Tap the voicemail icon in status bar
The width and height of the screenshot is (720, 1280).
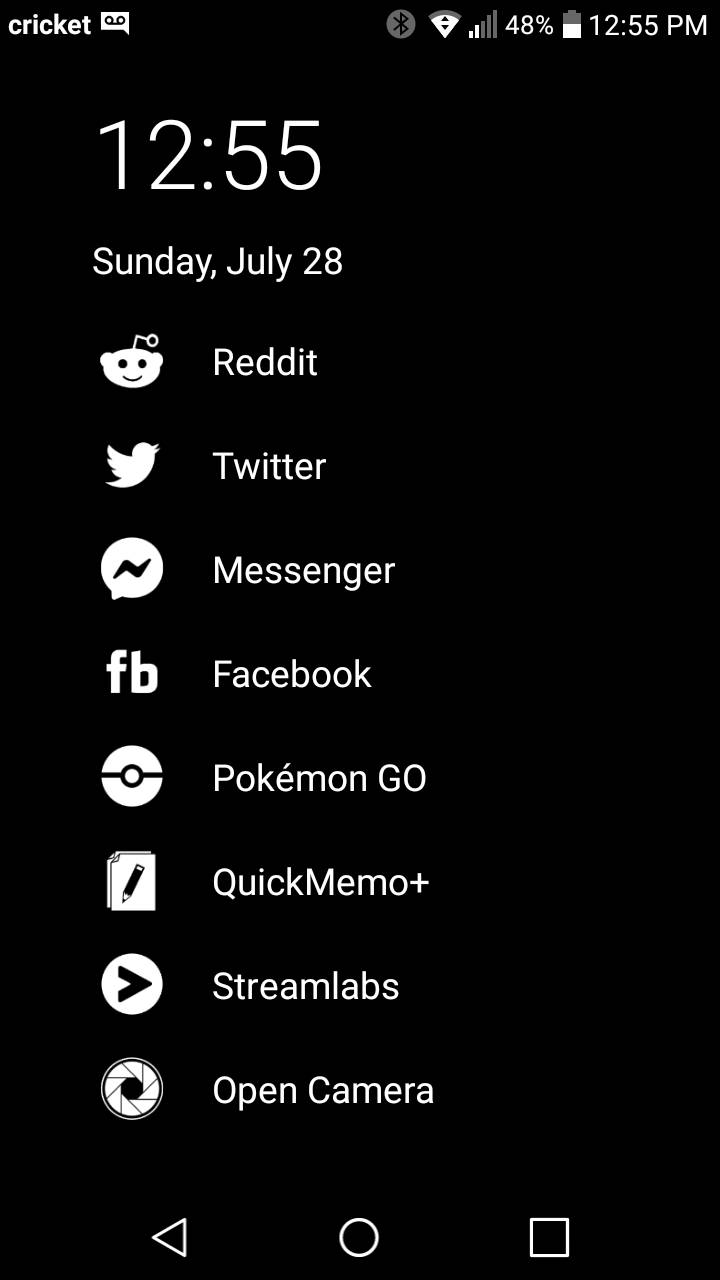113,22
